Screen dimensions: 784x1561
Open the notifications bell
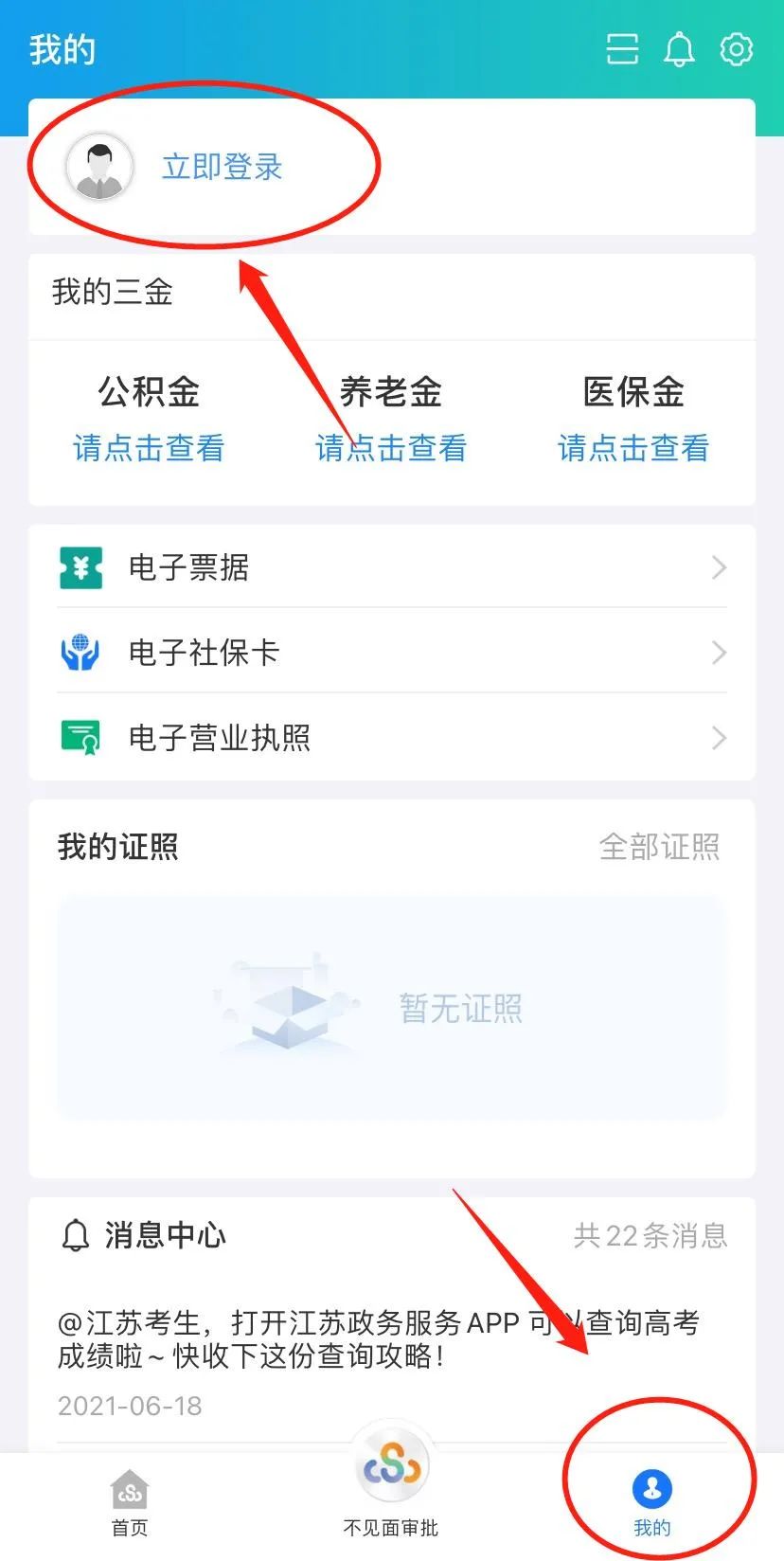[679, 49]
